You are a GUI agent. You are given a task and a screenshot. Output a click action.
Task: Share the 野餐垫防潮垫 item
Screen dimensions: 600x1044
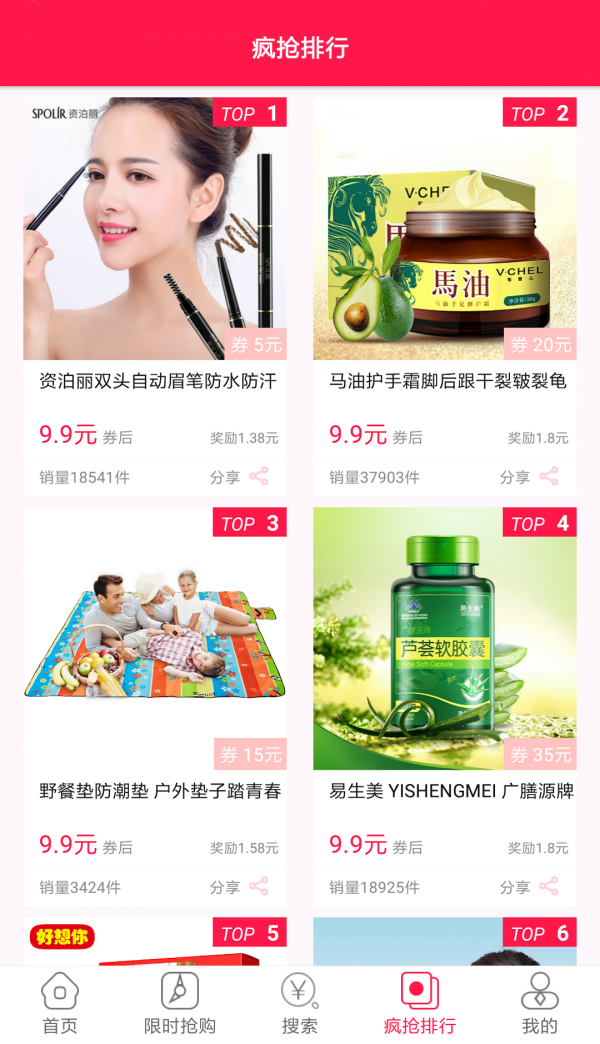pyautogui.click(x=240, y=887)
